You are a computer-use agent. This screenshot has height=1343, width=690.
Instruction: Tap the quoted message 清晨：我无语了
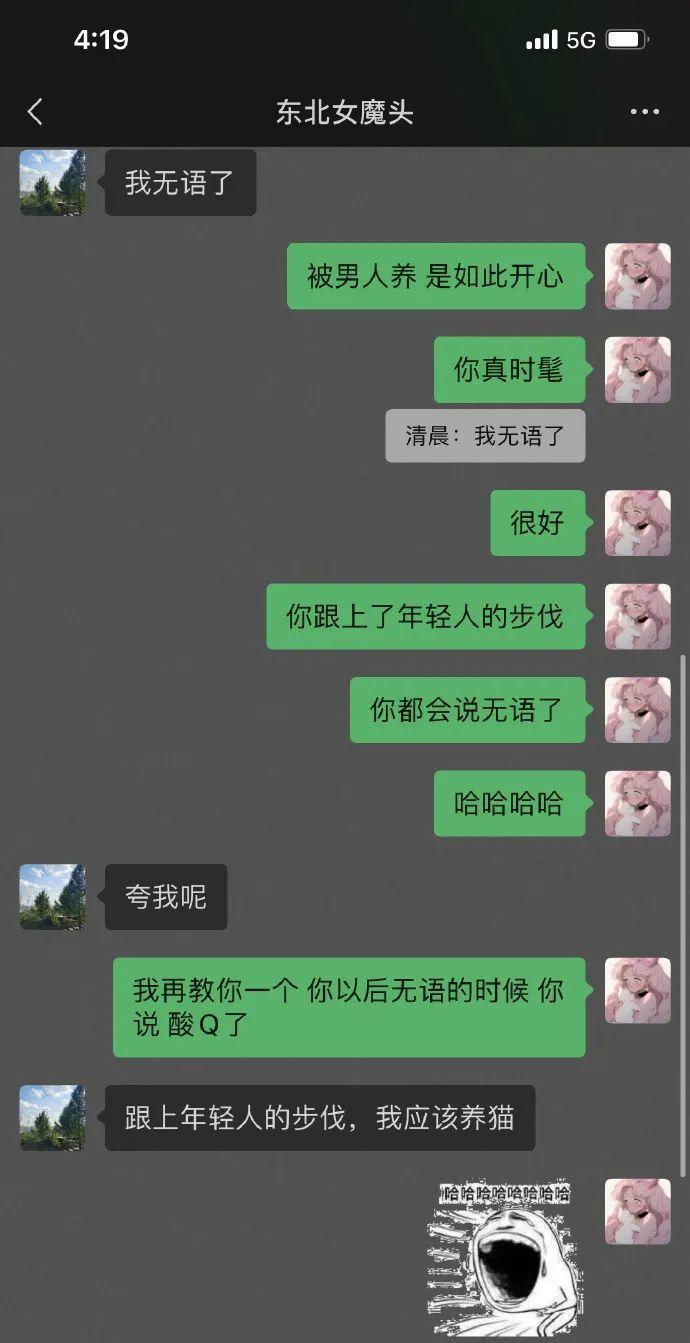tap(485, 436)
